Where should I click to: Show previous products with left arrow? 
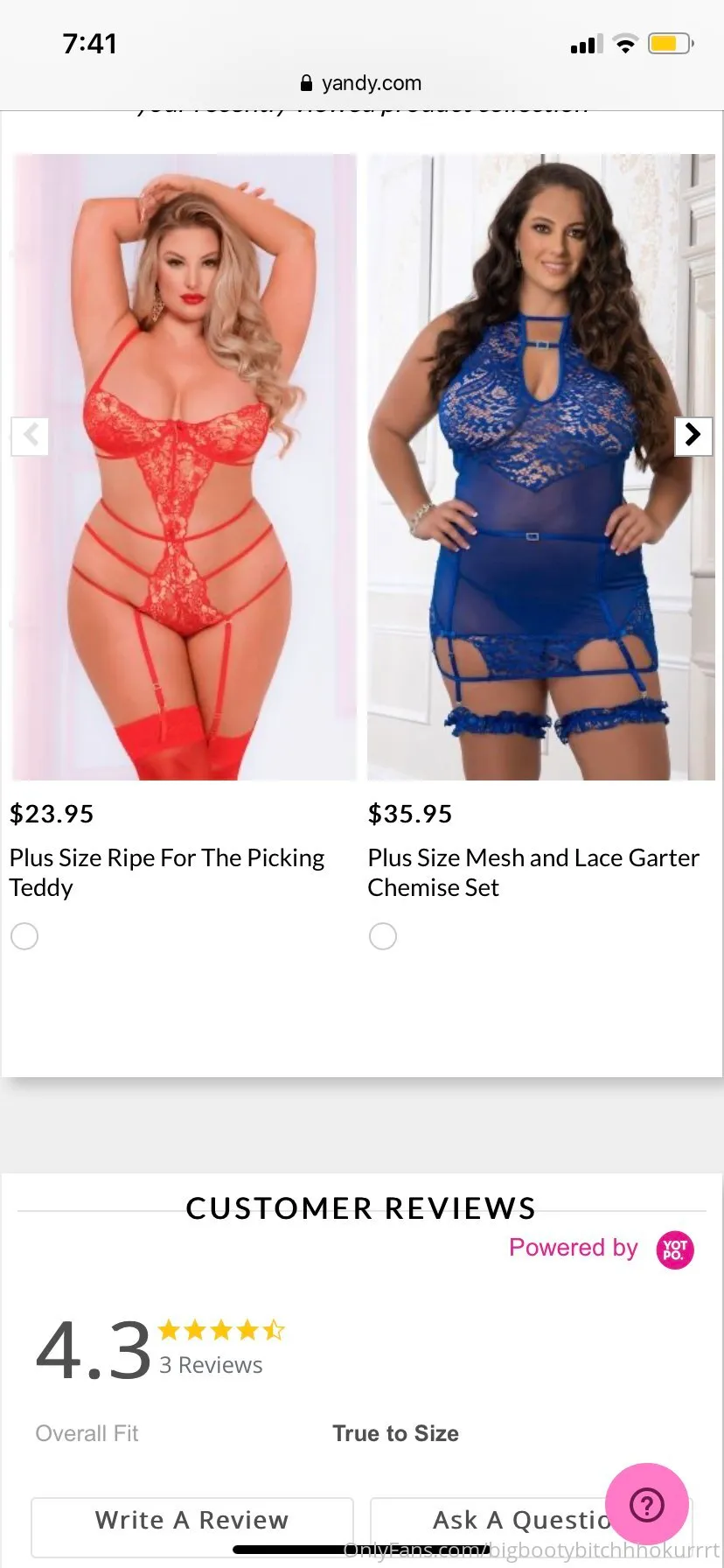pyautogui.click(x=30, y=435)
